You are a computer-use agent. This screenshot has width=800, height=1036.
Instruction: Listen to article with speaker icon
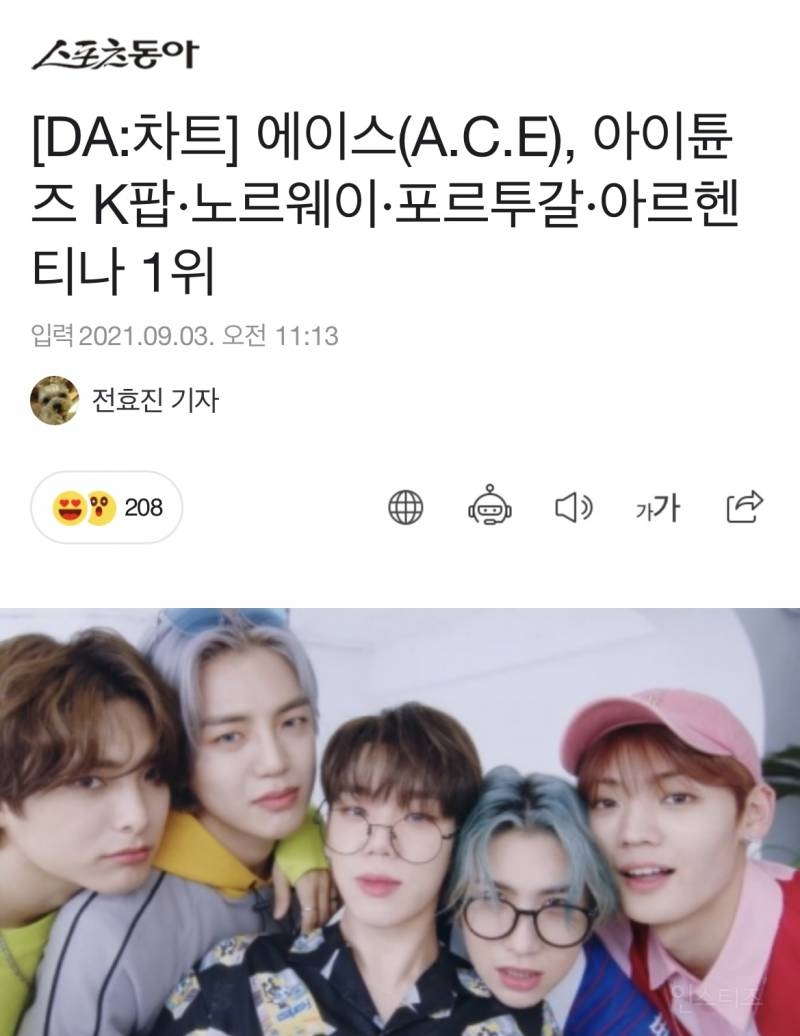click(573, 507)
